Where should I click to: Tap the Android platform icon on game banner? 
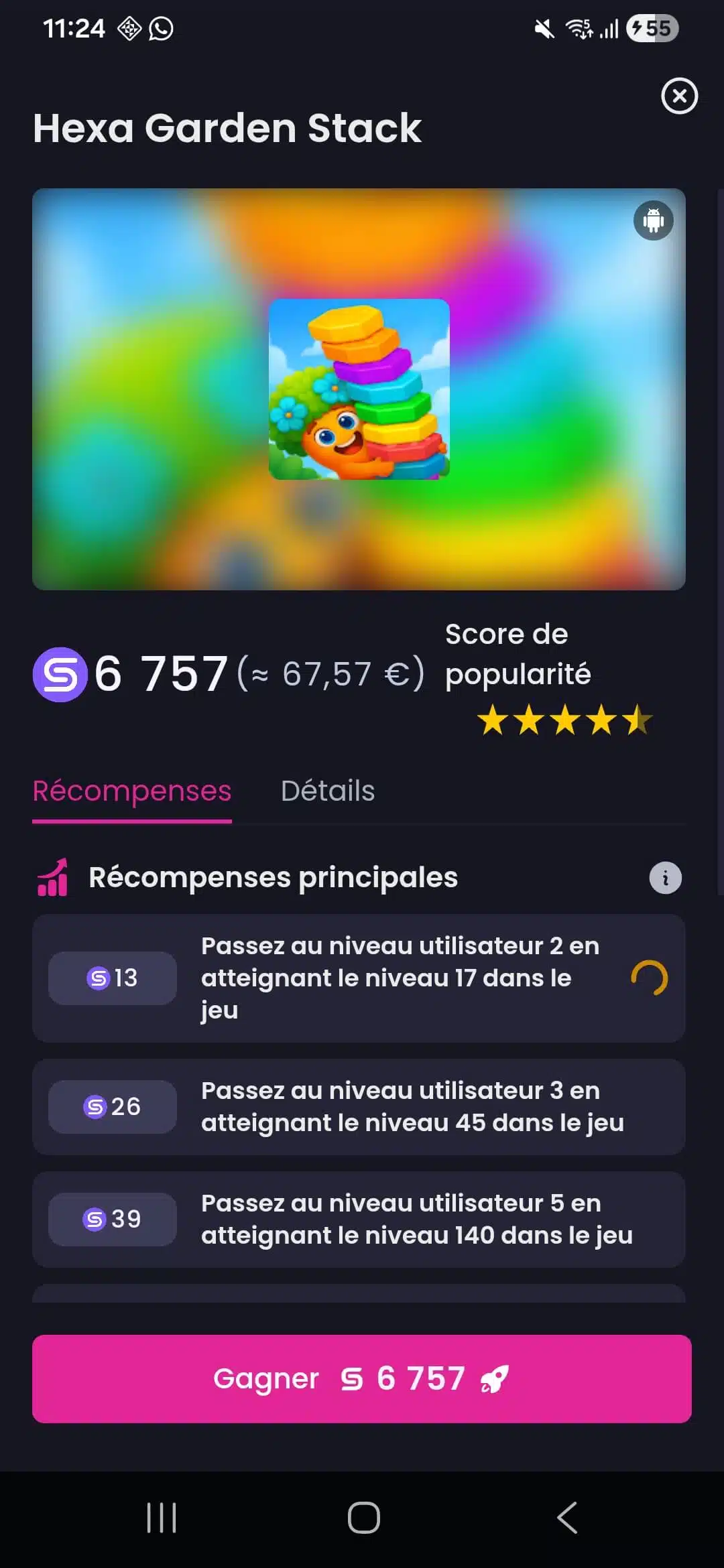pos(652,221)
